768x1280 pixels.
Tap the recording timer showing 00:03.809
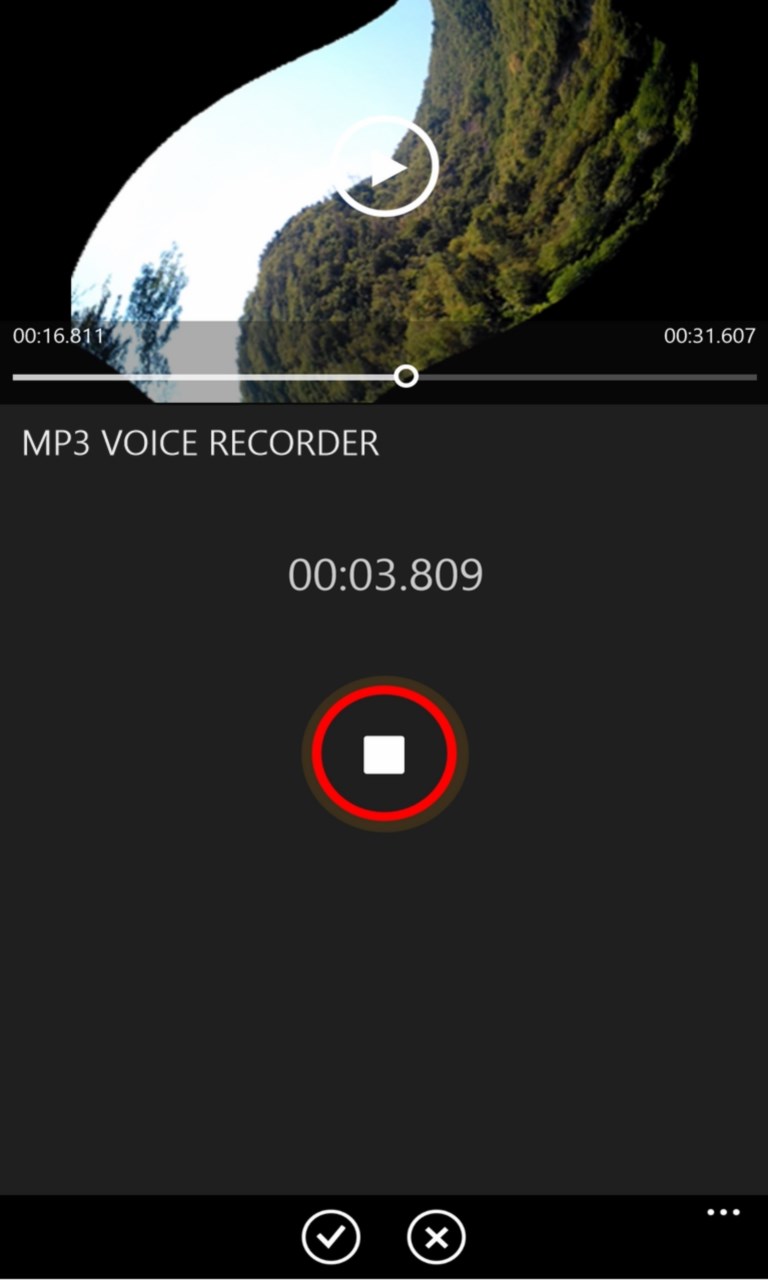point(384,574)
